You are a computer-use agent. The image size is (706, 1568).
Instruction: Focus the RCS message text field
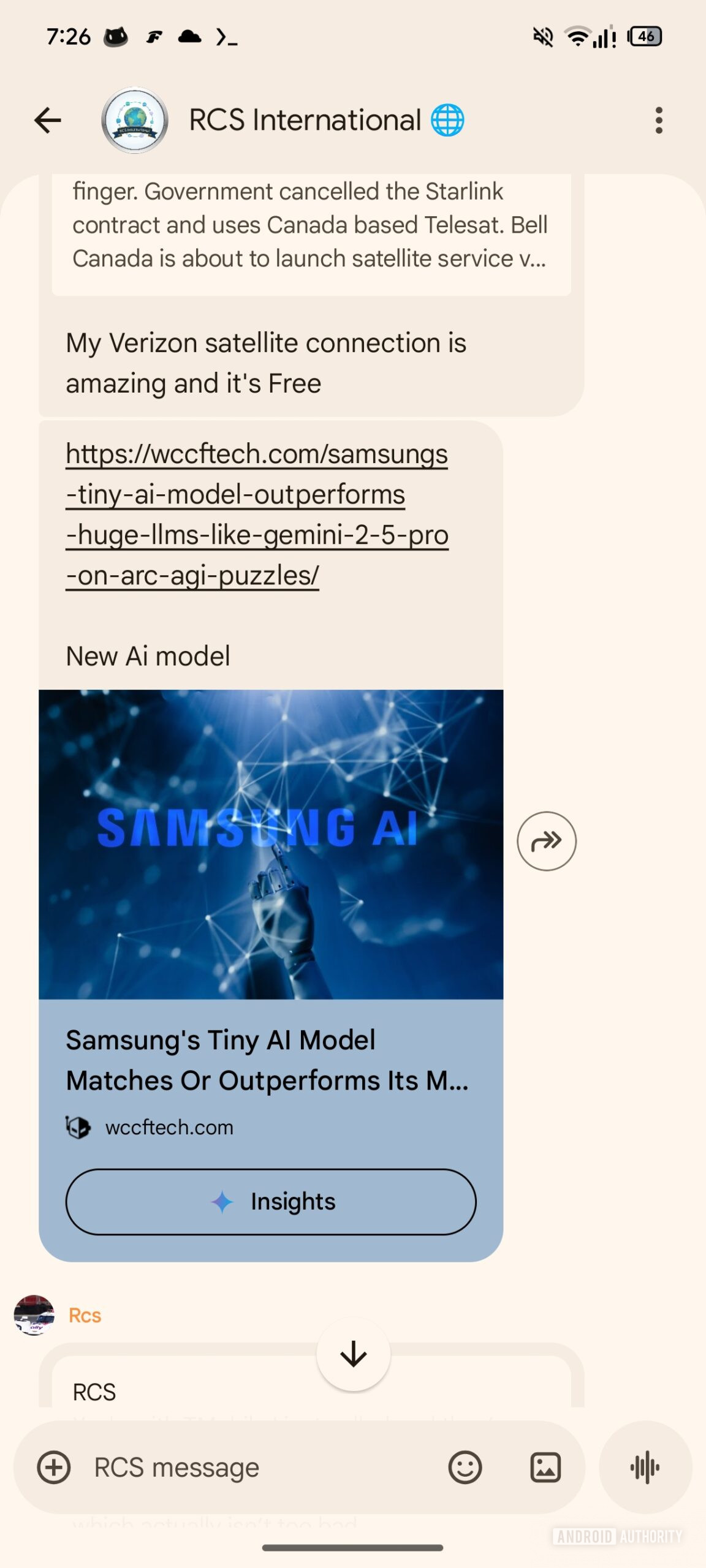[x=257, y=1468]
